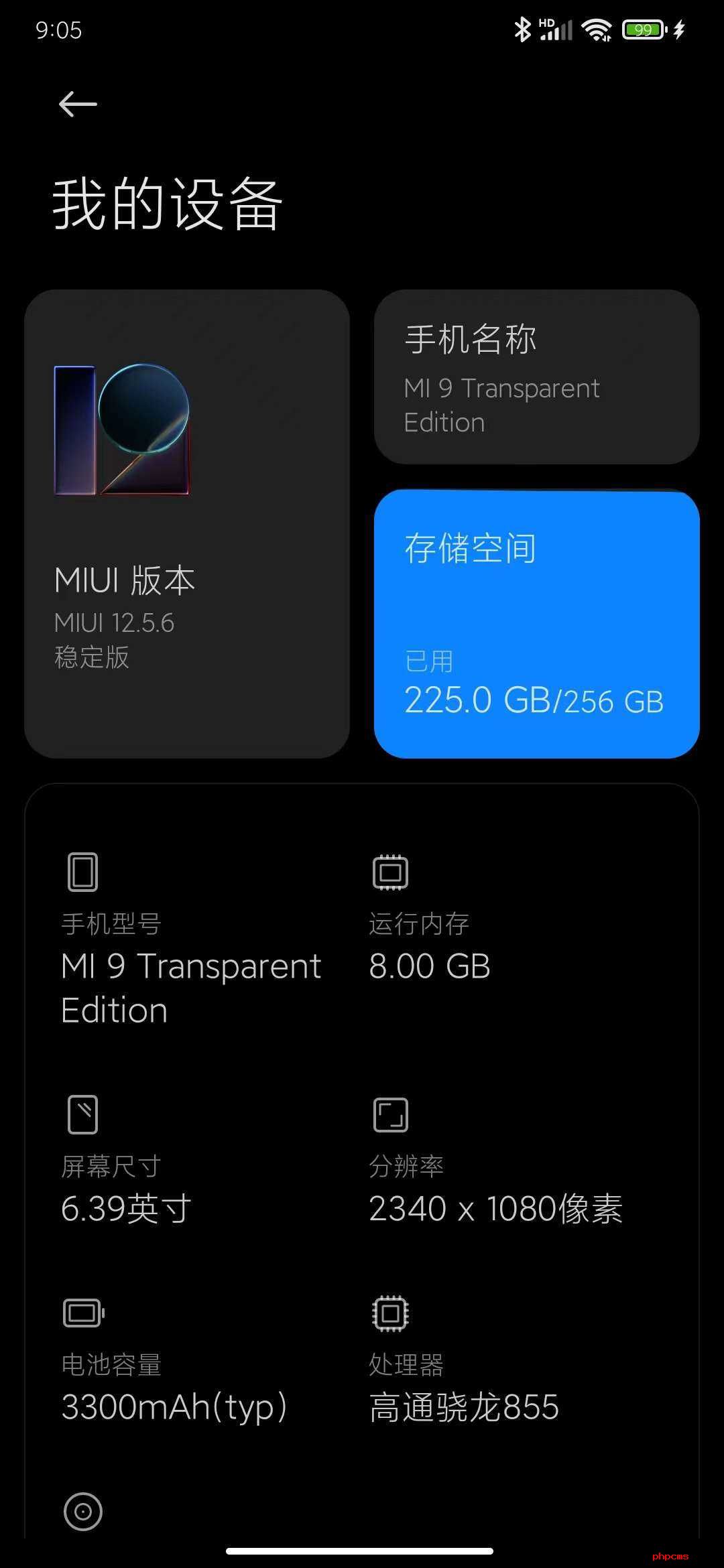
Task: Open the 手机名称 card
Action: (536, 377)
